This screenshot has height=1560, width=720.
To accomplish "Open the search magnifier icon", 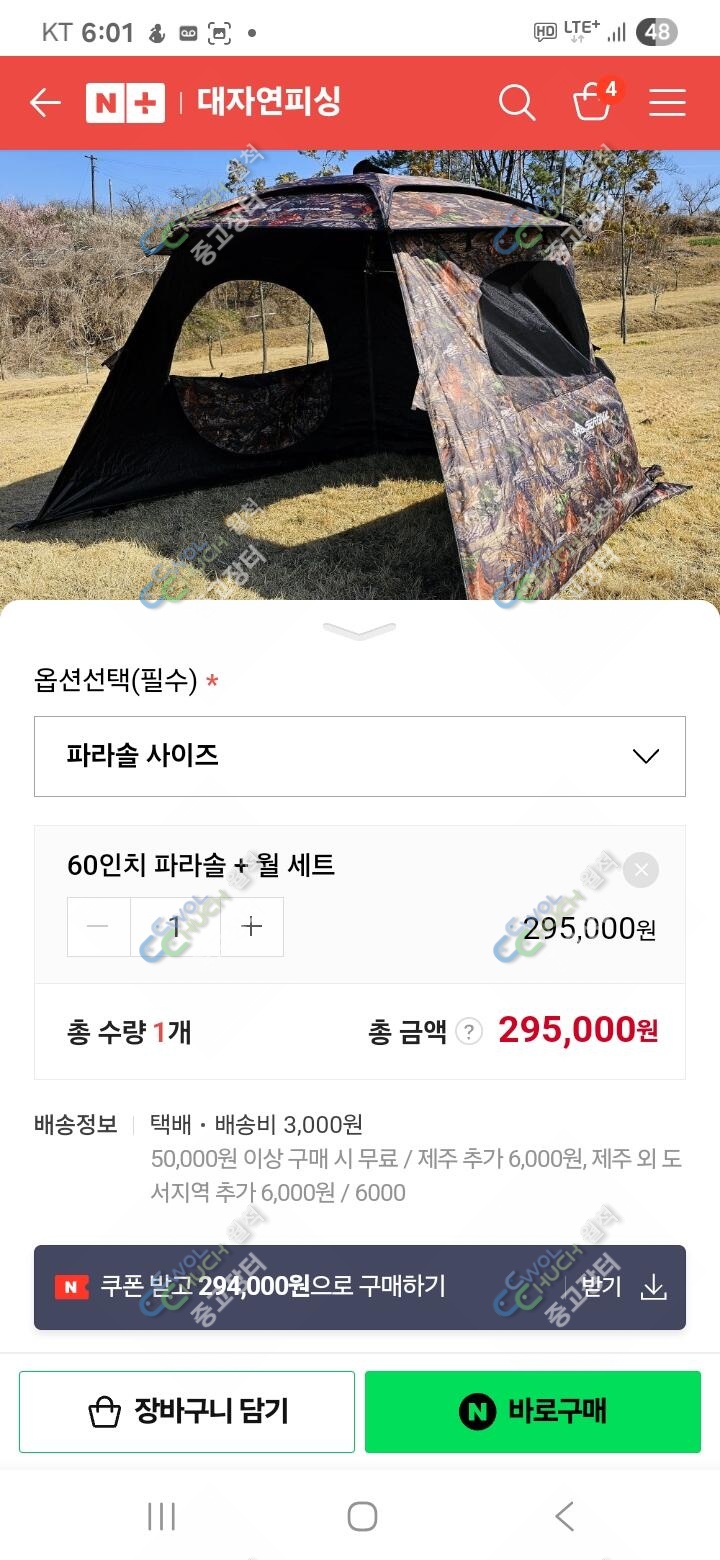I will 517,102.
